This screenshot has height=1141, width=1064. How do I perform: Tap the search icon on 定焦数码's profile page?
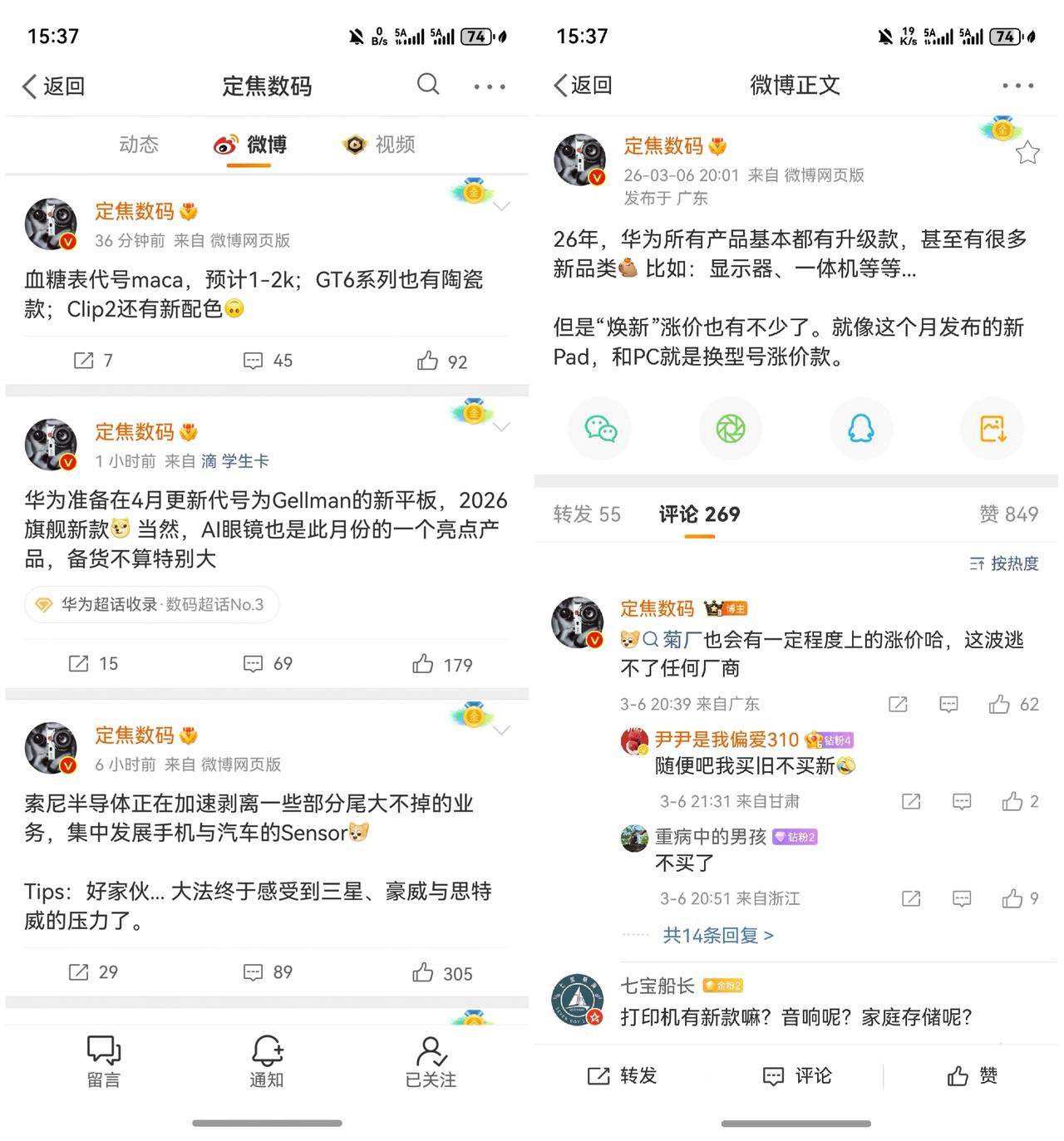click(427, 85)
